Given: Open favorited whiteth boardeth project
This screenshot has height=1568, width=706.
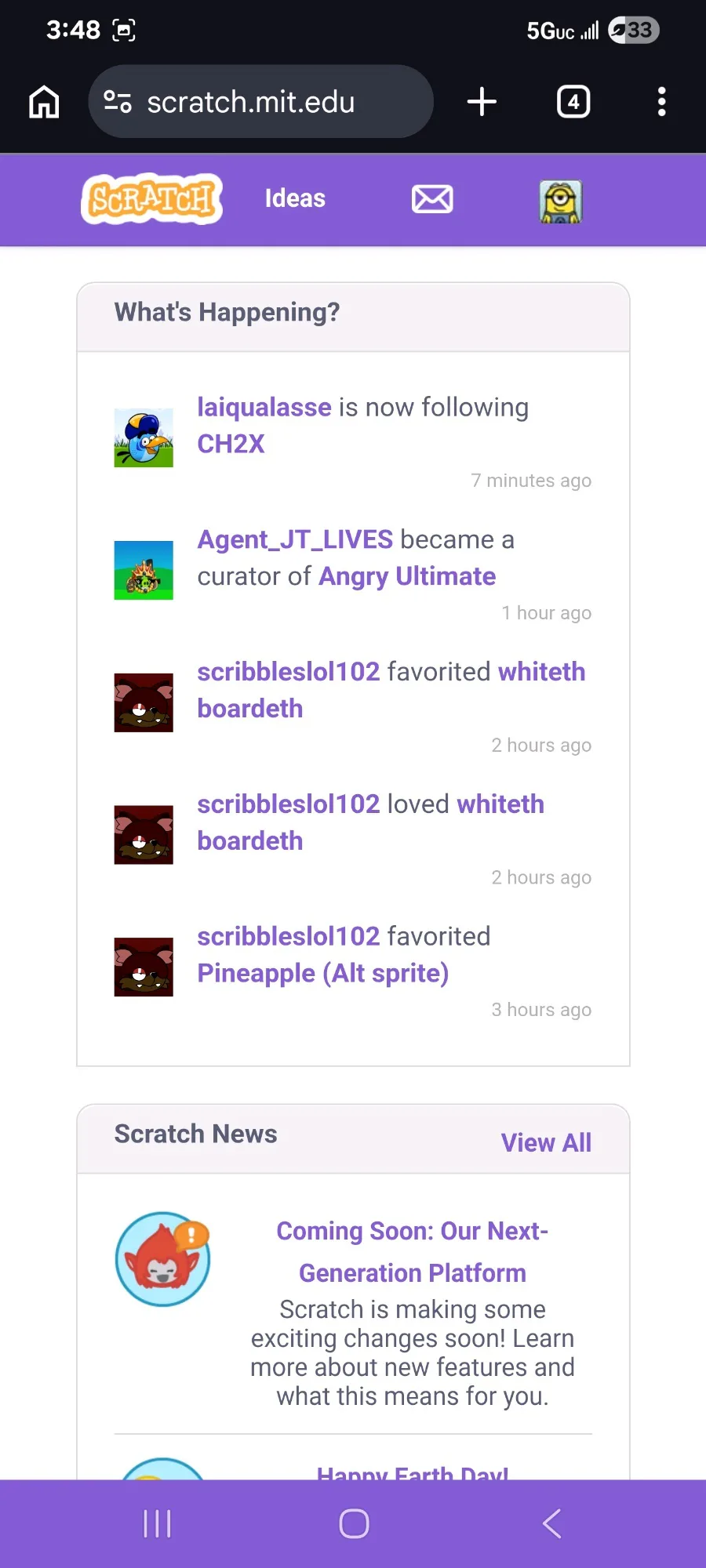Looking at the screenshot, I should pos(541,672).
